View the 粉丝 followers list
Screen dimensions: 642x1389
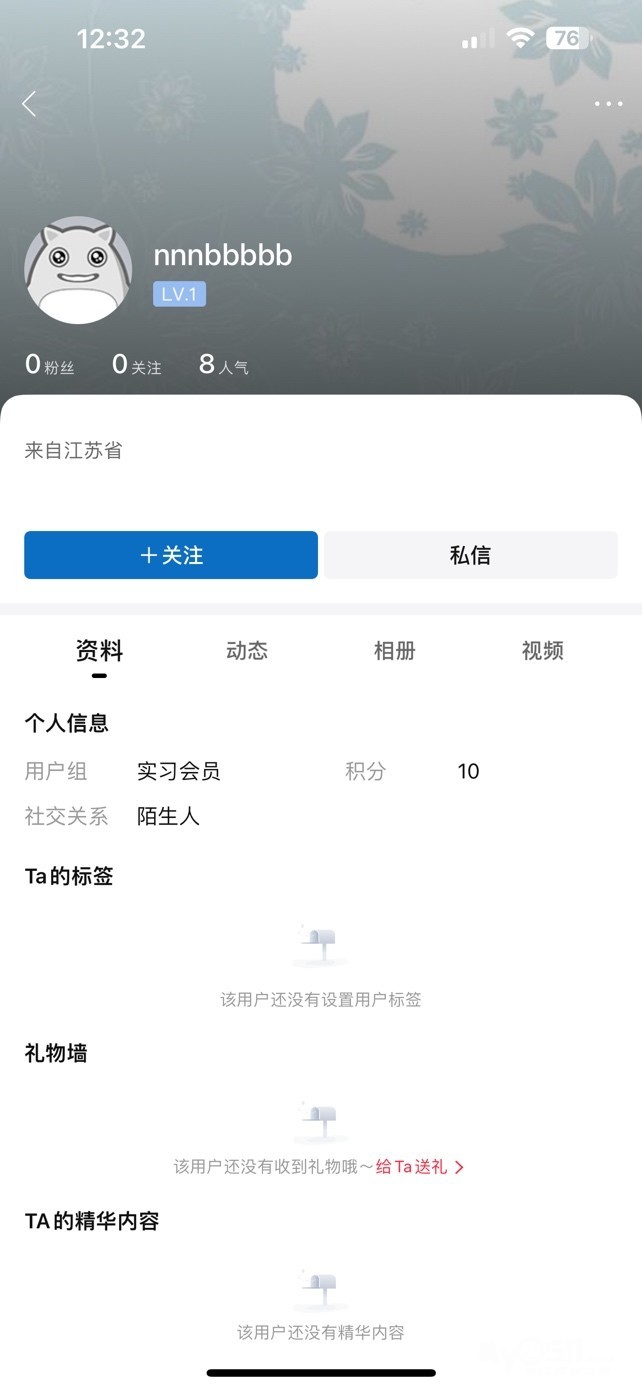pyautogui.click(x=50, y=365)
